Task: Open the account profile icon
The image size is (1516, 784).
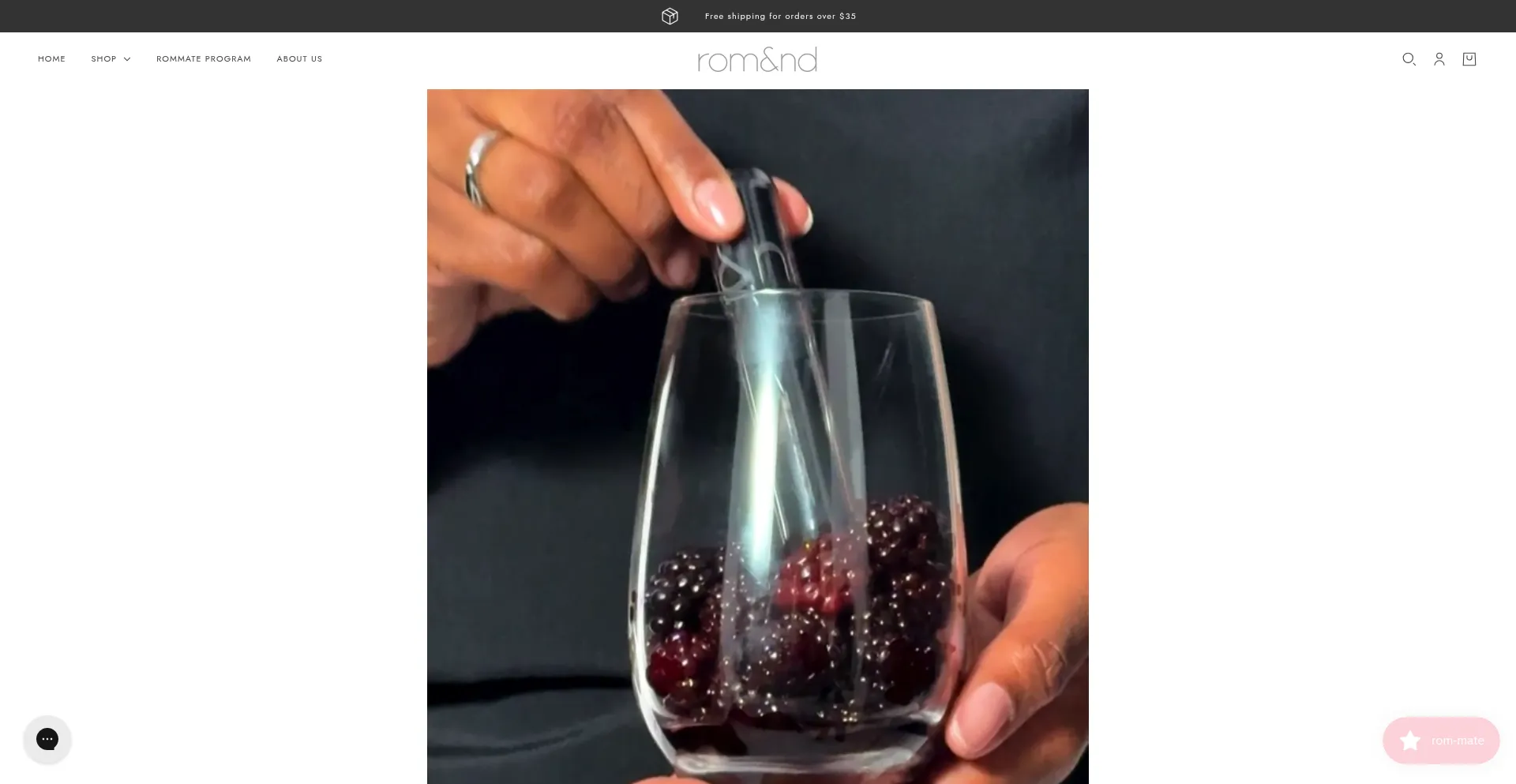Action: click(x=1439, y=59)
